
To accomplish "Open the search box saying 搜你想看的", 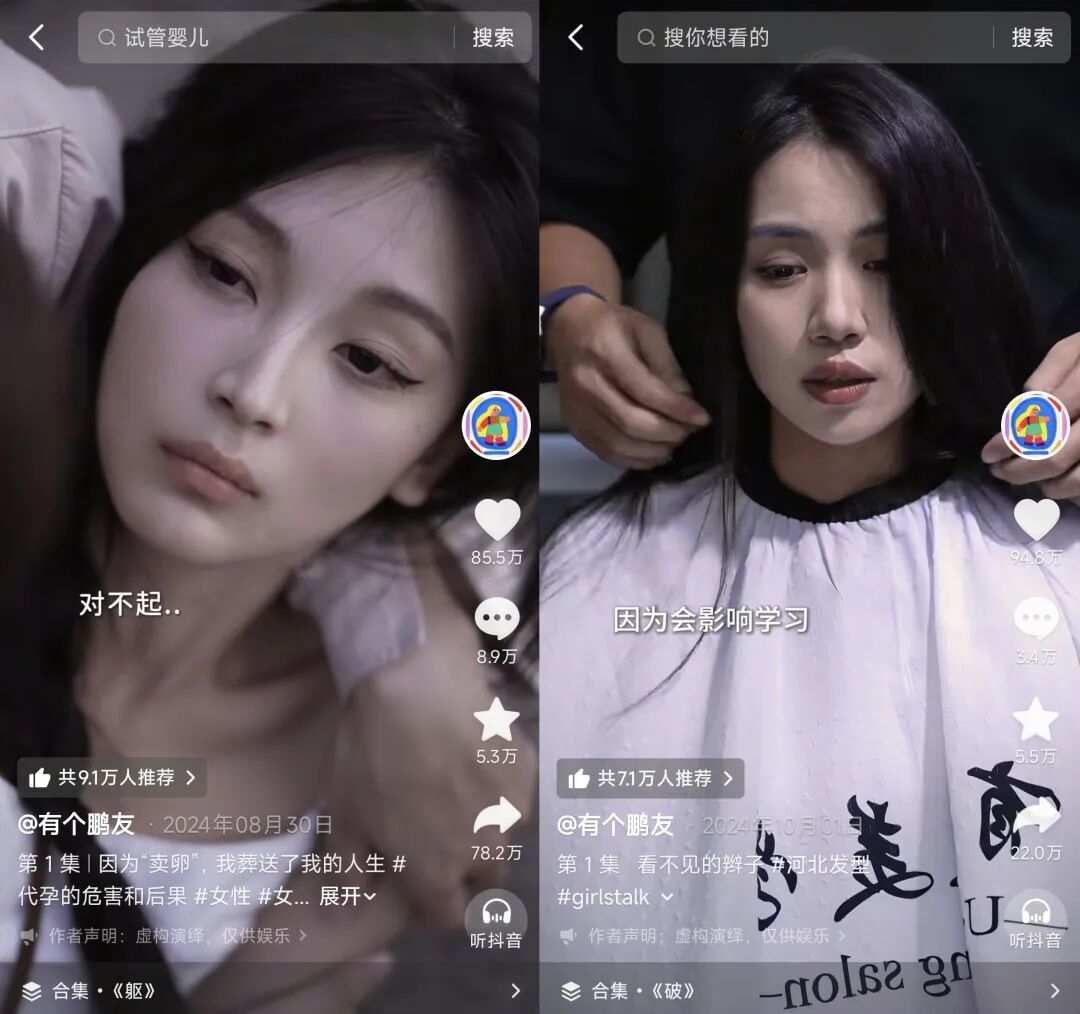I will point(800,38).
